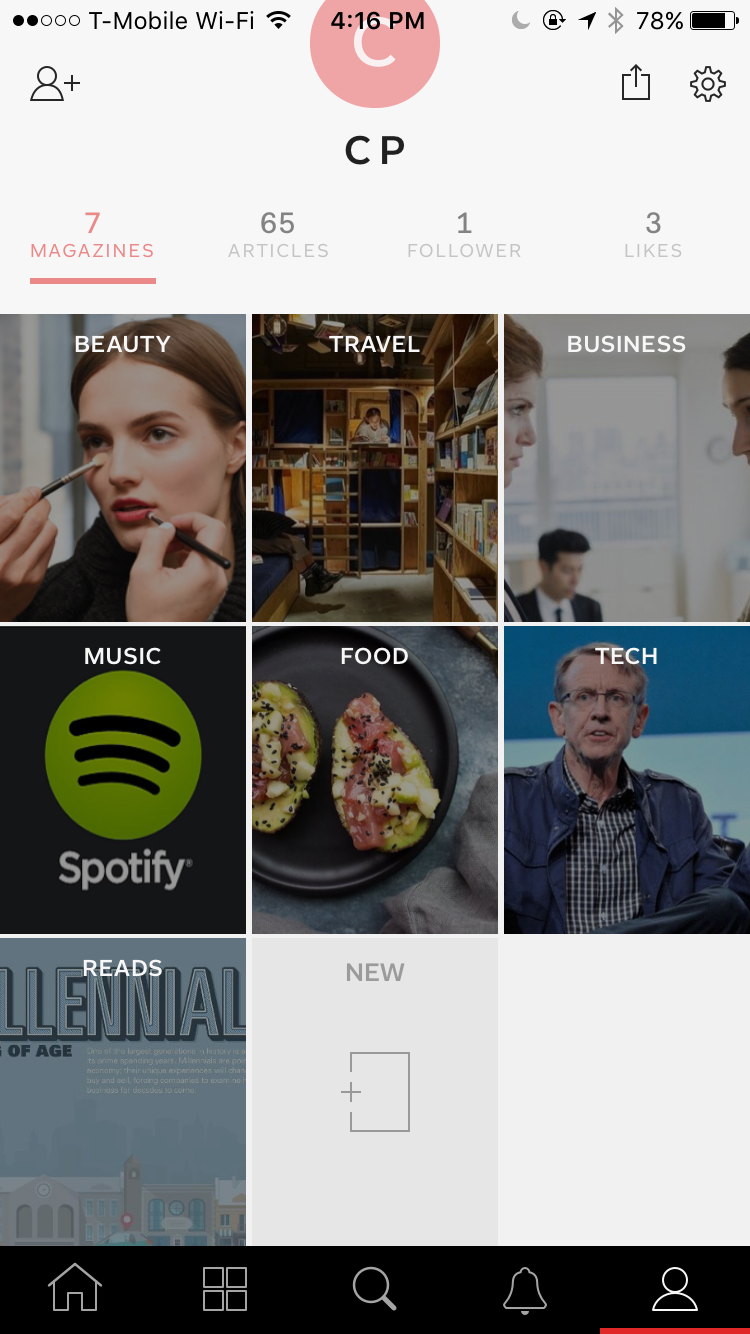This screenshot has width=750, height=1334.
Task: Open the search tab
Action: [375, 1288]
